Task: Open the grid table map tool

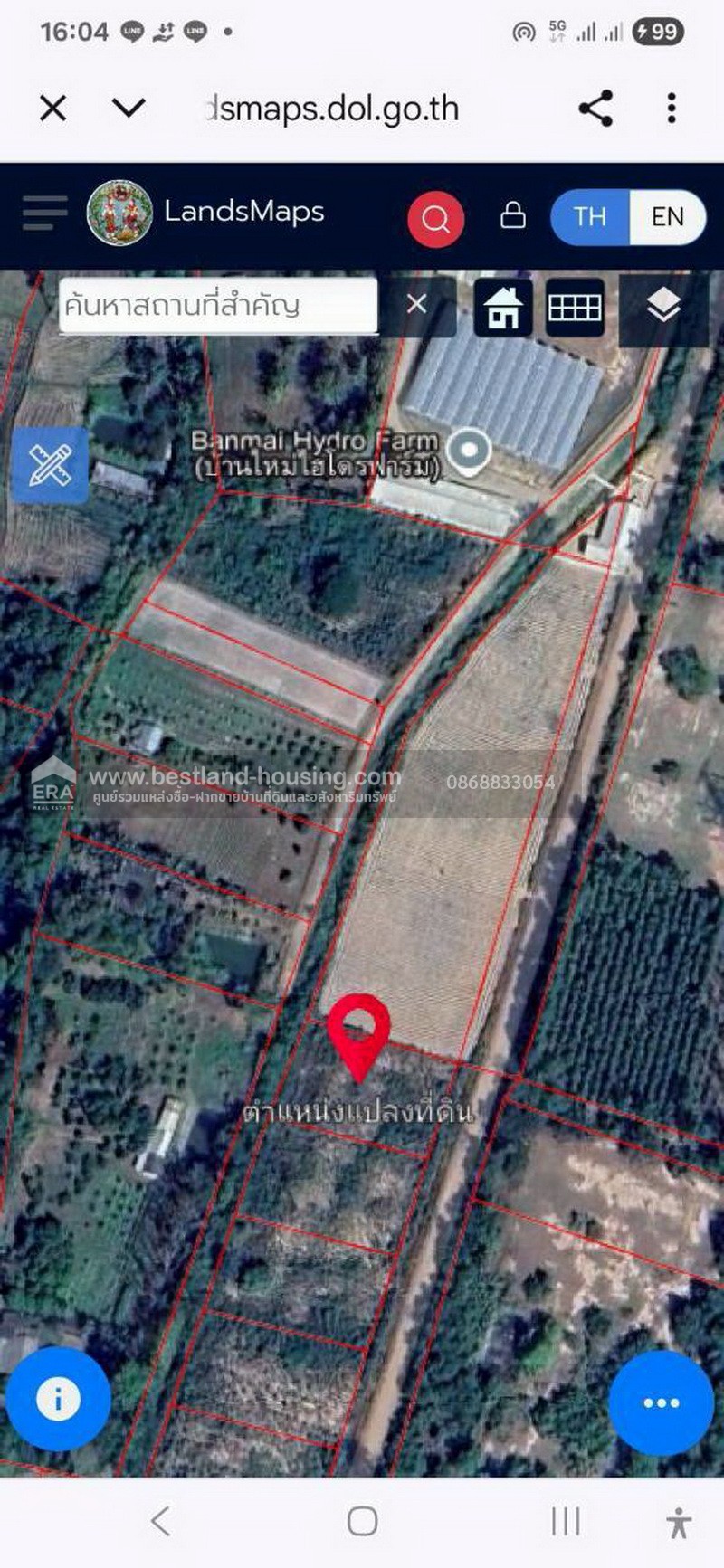Action: click(x=575, y=308)
